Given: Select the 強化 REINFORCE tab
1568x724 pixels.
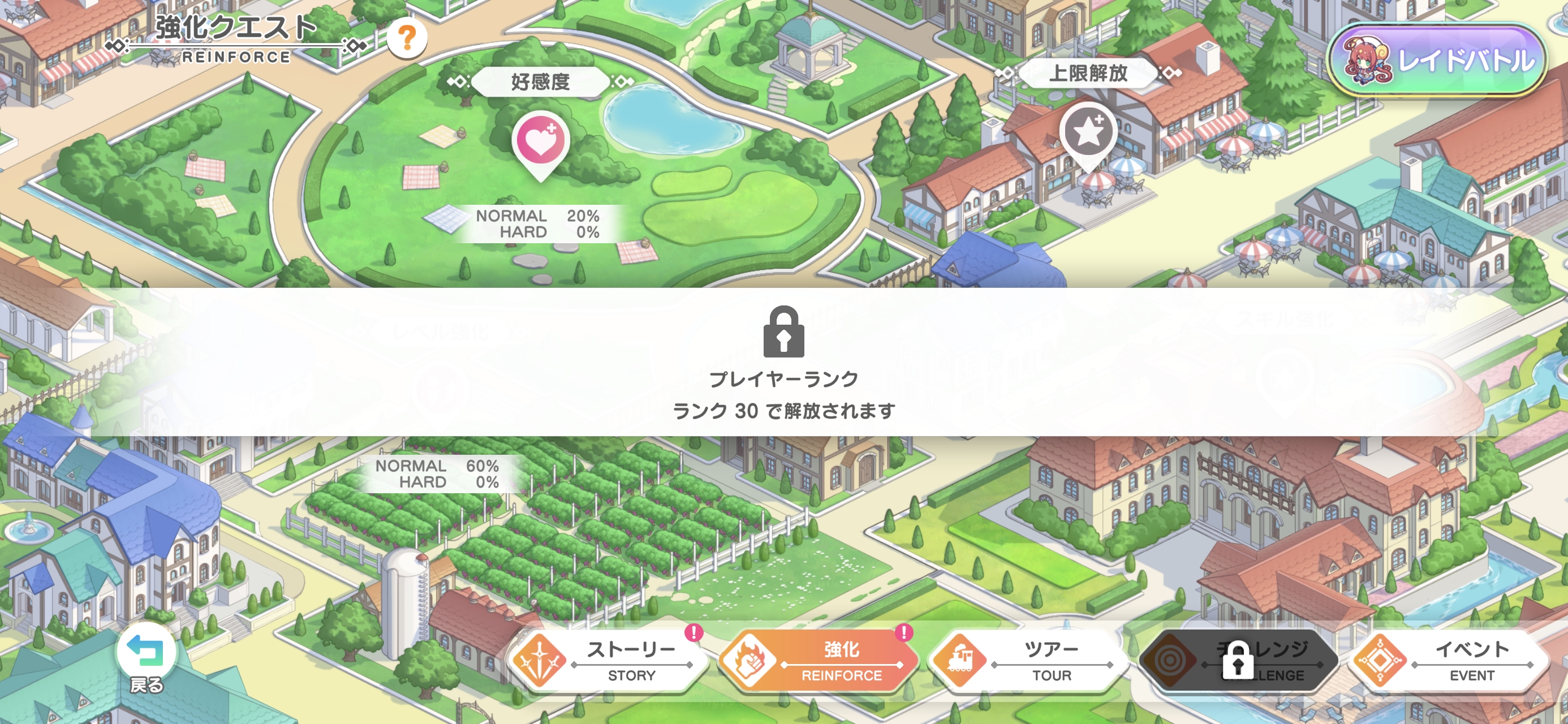Looking at the screenshot, I should [819, 661].
